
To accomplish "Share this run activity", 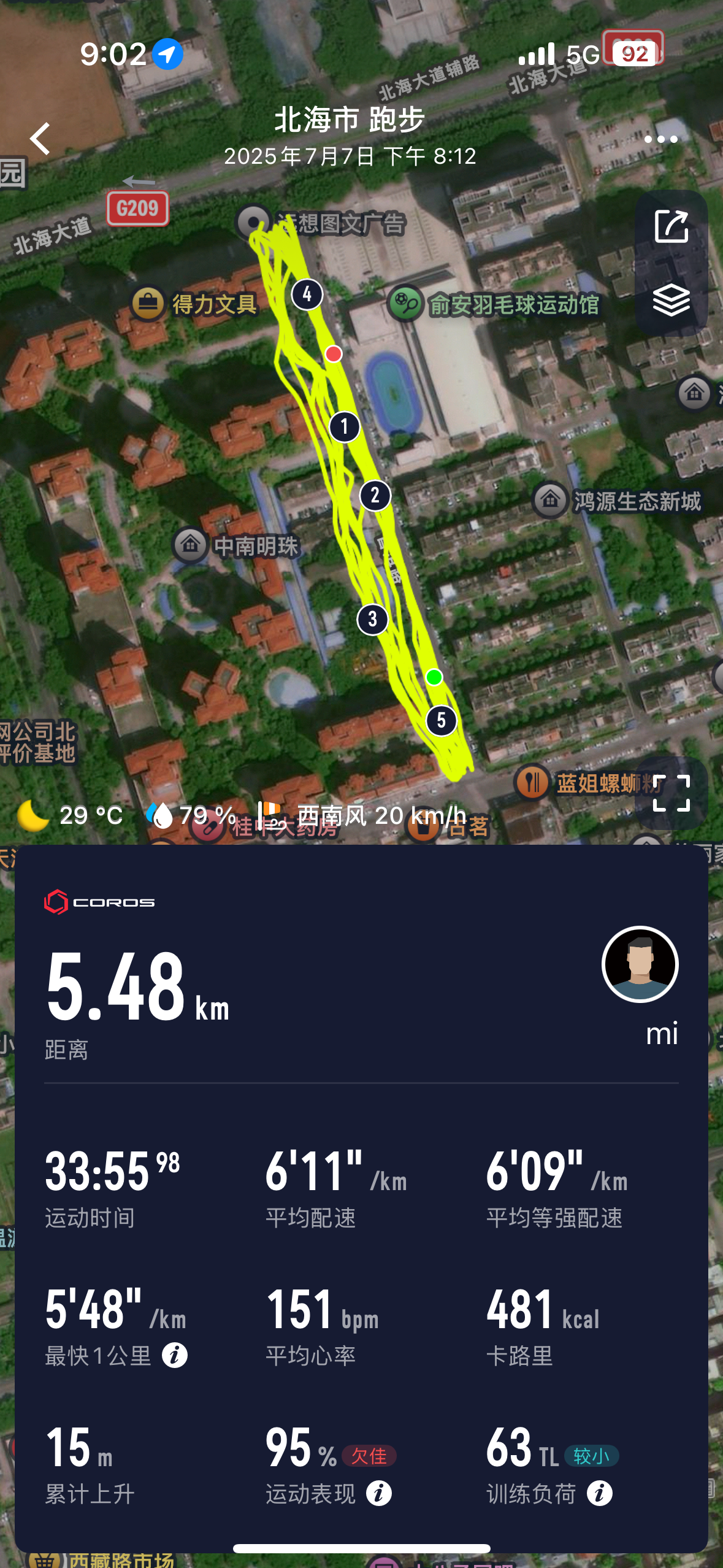I will [671, 226].
